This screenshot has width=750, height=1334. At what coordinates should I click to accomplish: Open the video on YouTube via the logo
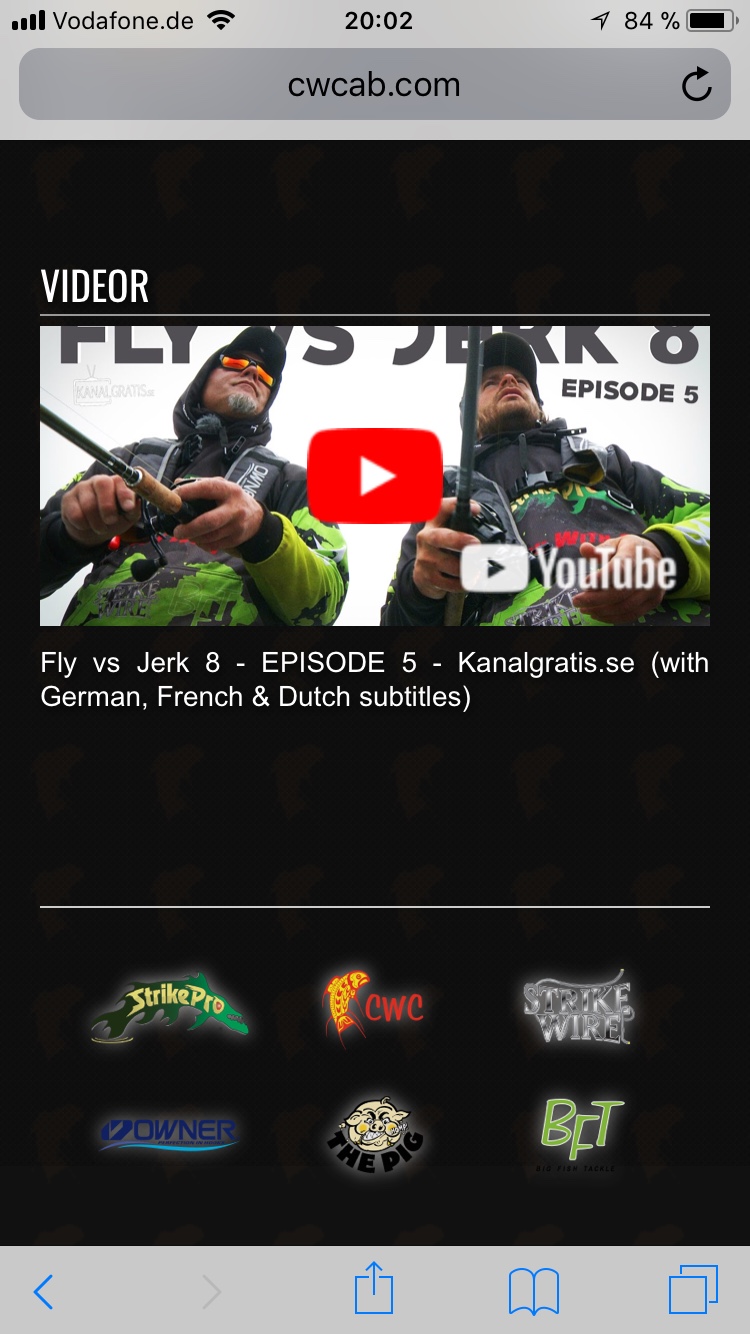pos(568,570)
